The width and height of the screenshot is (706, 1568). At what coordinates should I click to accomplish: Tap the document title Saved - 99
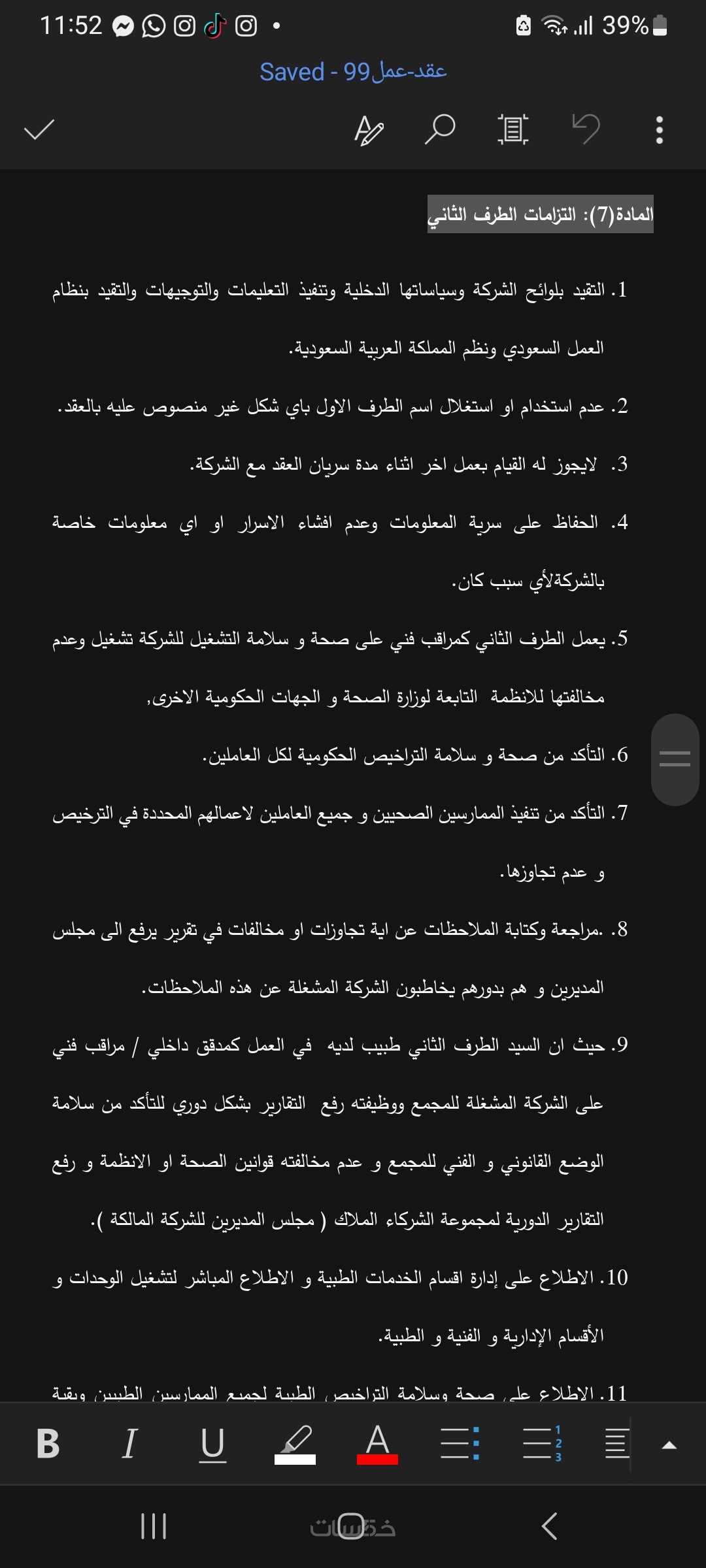tap(353, 71)
